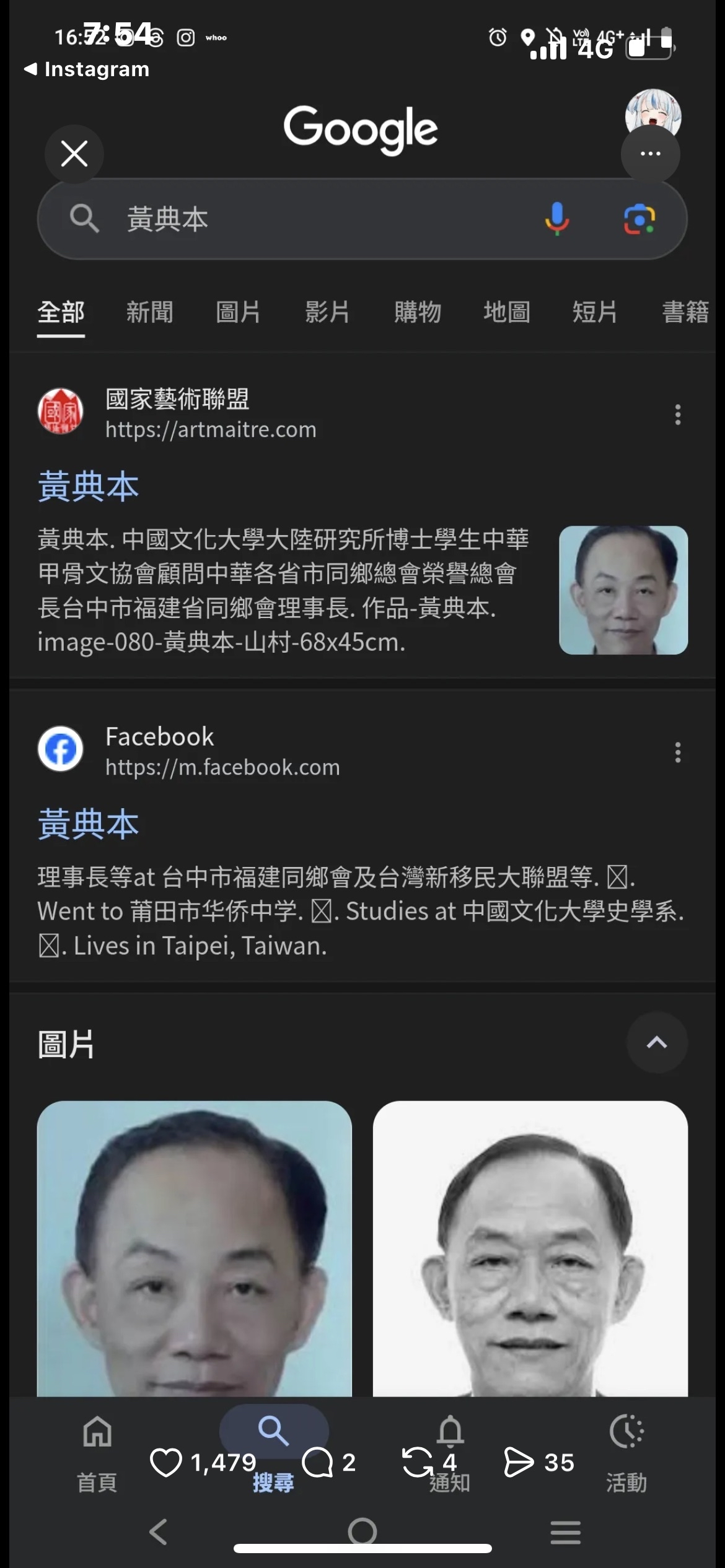The image size is (725, 1568).
Task: Repost this post with 4 reposts
Action: (418, 1463)
